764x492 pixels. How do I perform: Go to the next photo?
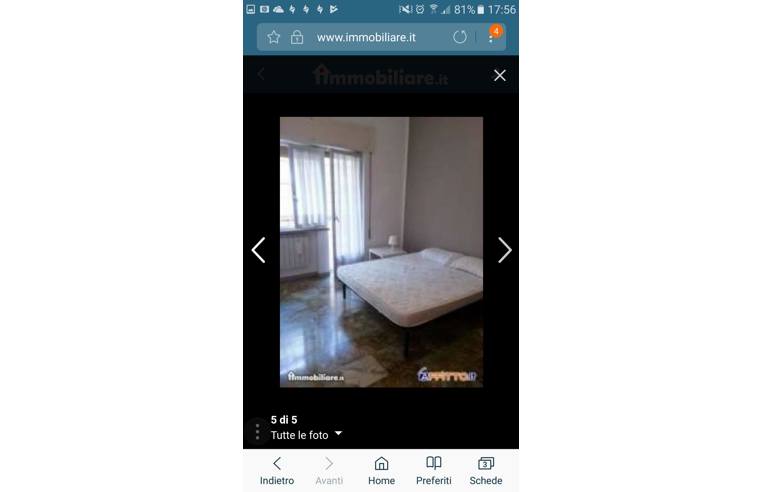tap(504, 250)
